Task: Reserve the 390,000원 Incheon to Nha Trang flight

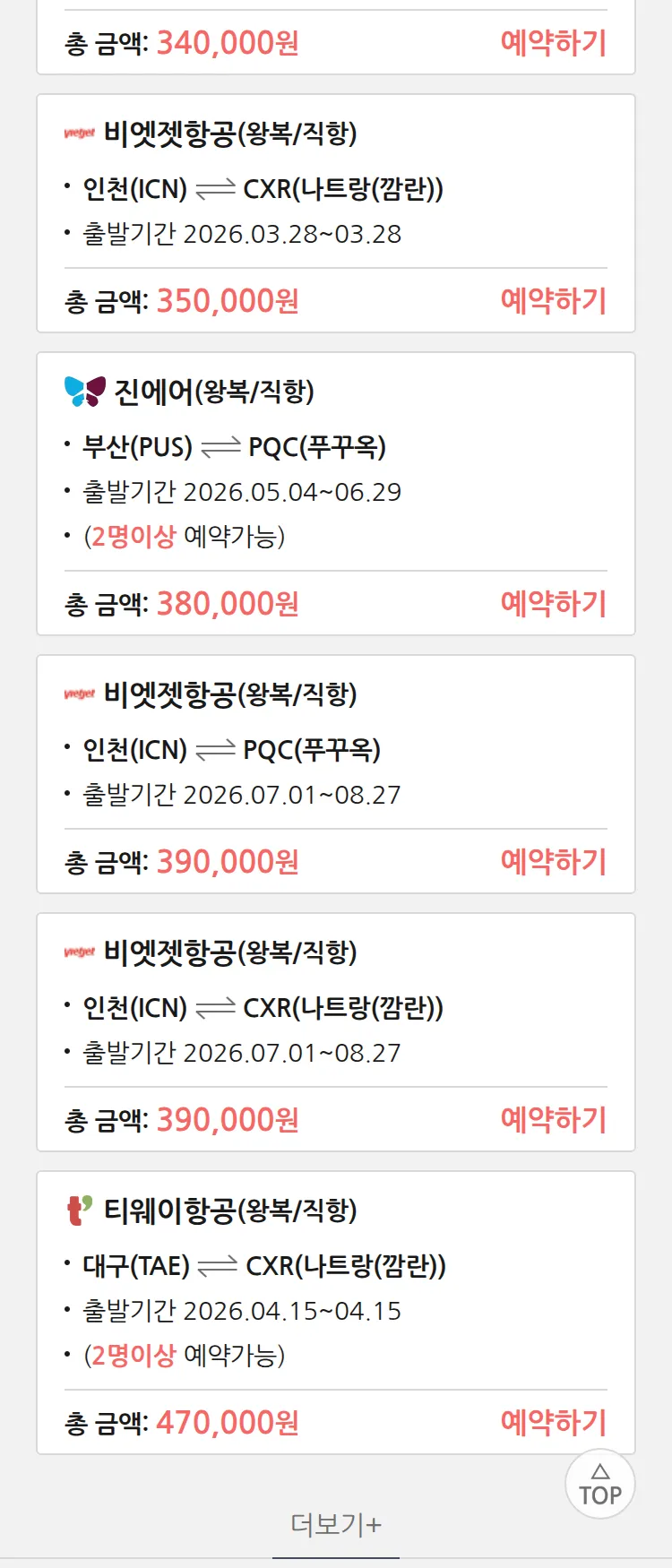Action: (x=553, y=1120)
